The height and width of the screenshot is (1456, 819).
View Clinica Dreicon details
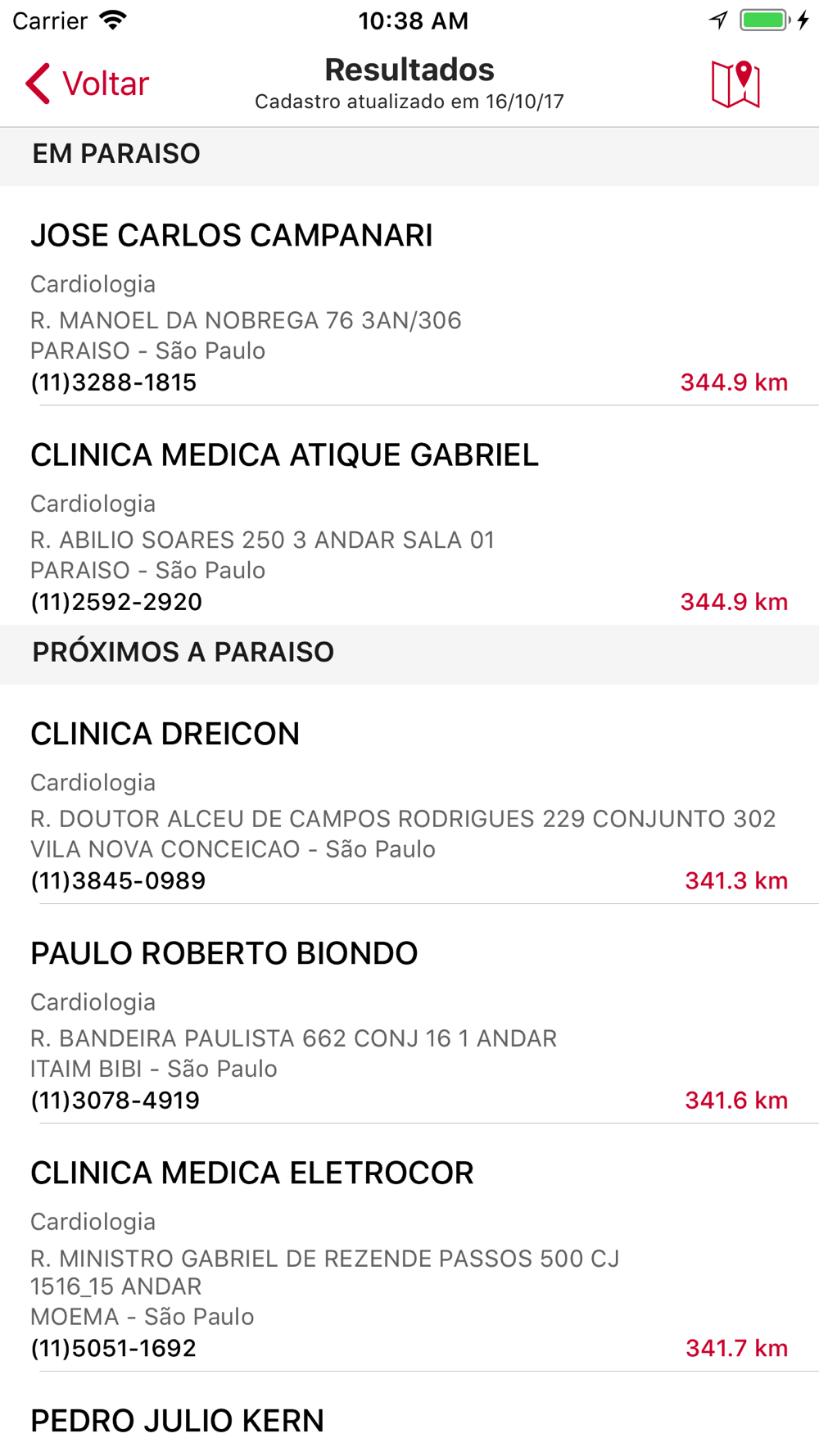pyautogui.click(x=409, y=794)
